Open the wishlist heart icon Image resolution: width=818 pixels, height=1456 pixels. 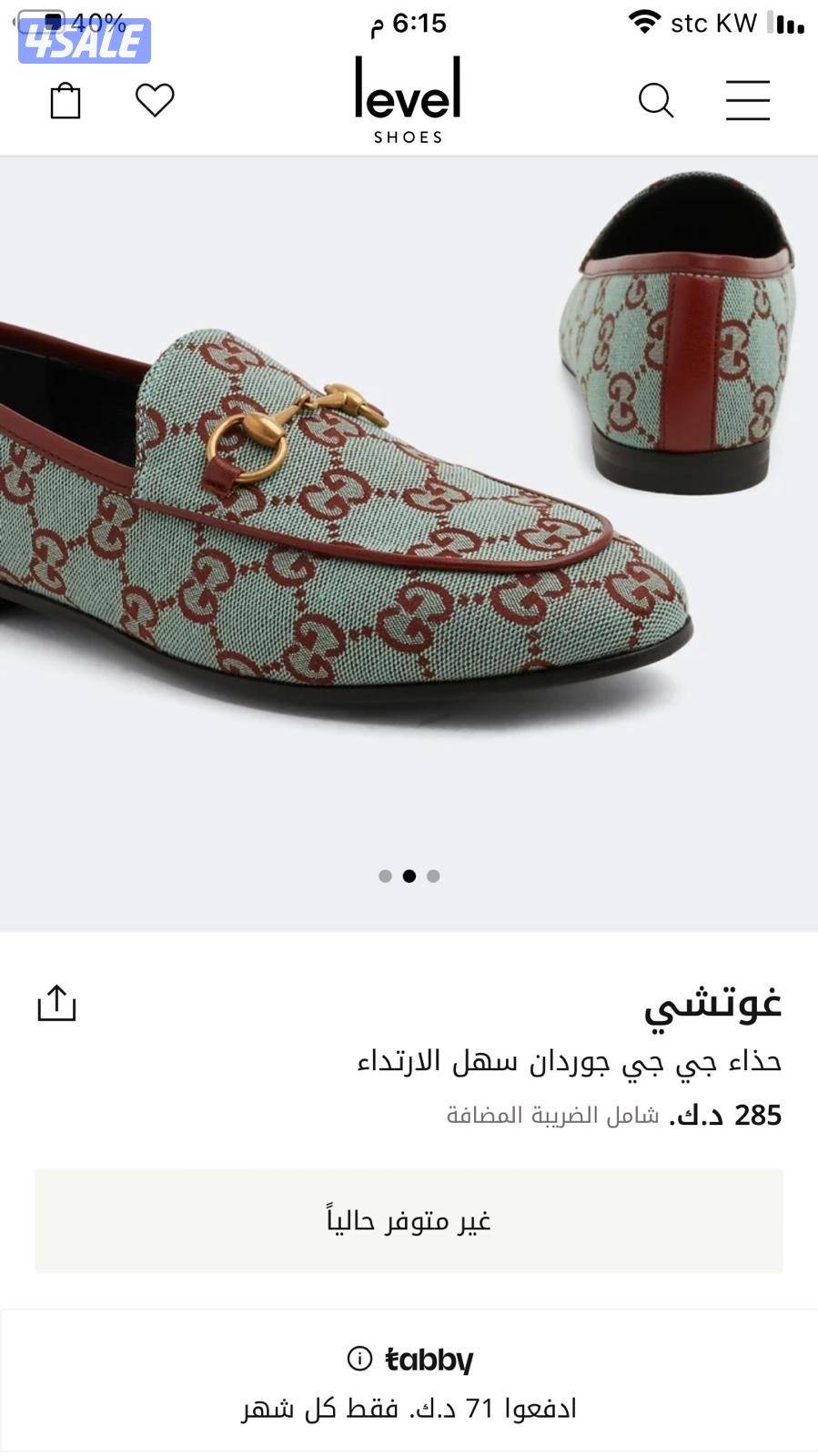[156, 97]
